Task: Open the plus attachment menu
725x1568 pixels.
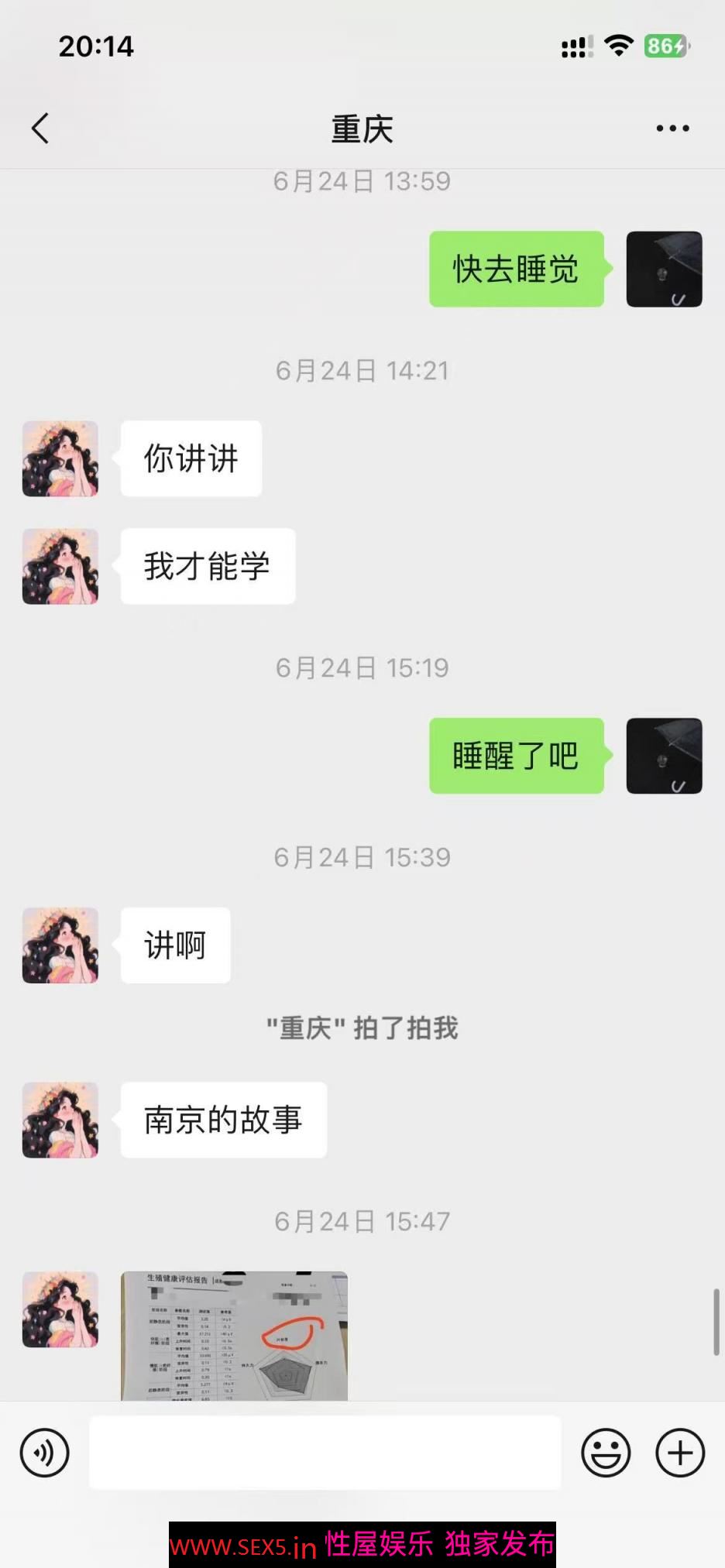Action: coord(680,1453)
